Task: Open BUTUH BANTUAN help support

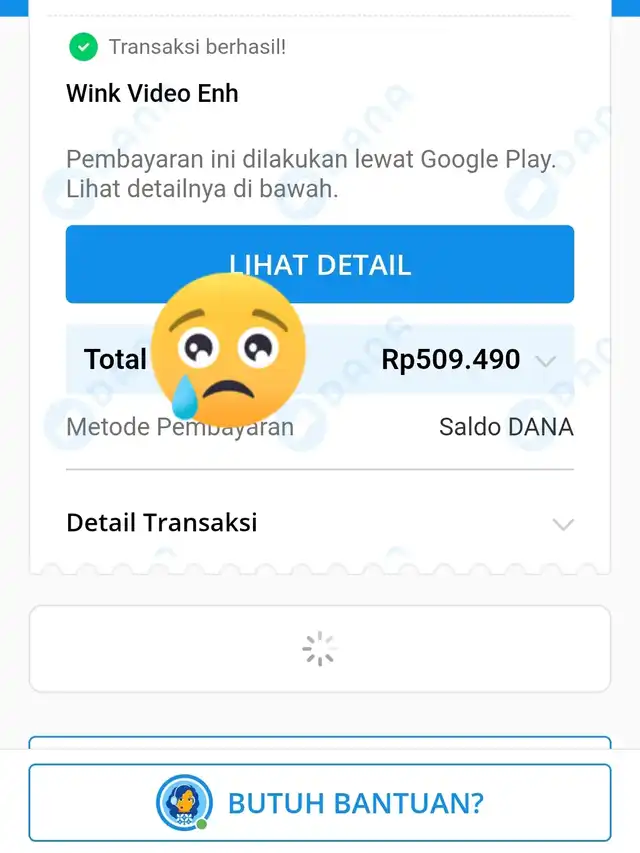Action: tap(320, 802)
